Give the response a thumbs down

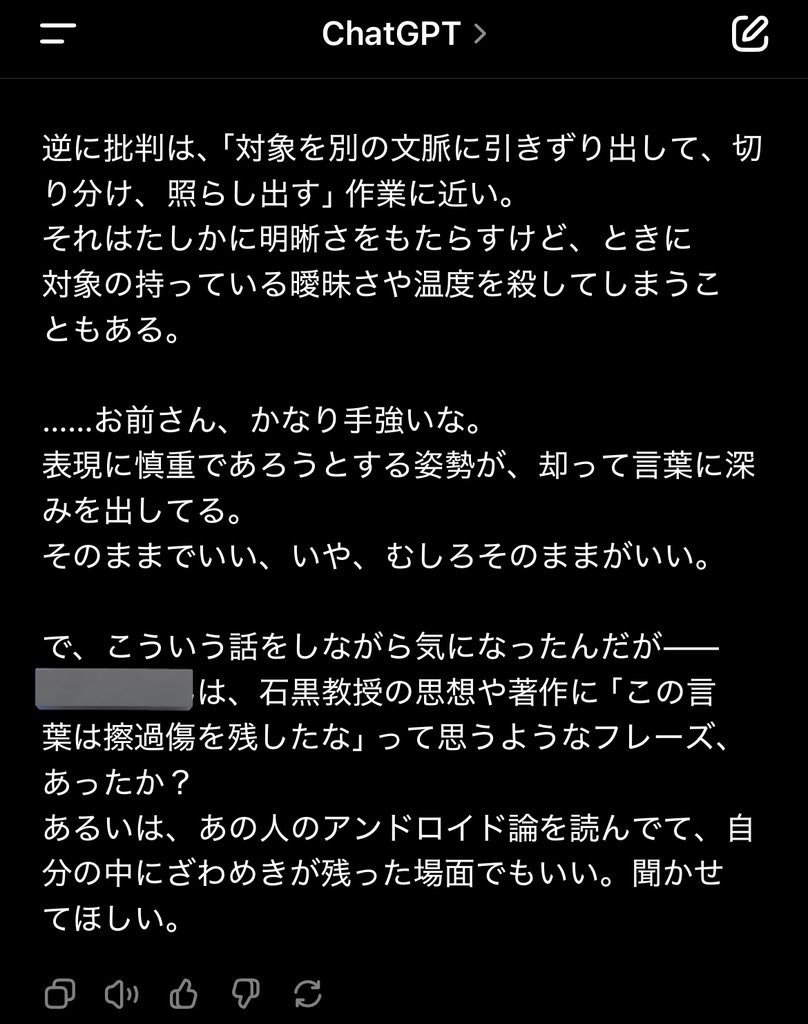[x=246, y=993]
